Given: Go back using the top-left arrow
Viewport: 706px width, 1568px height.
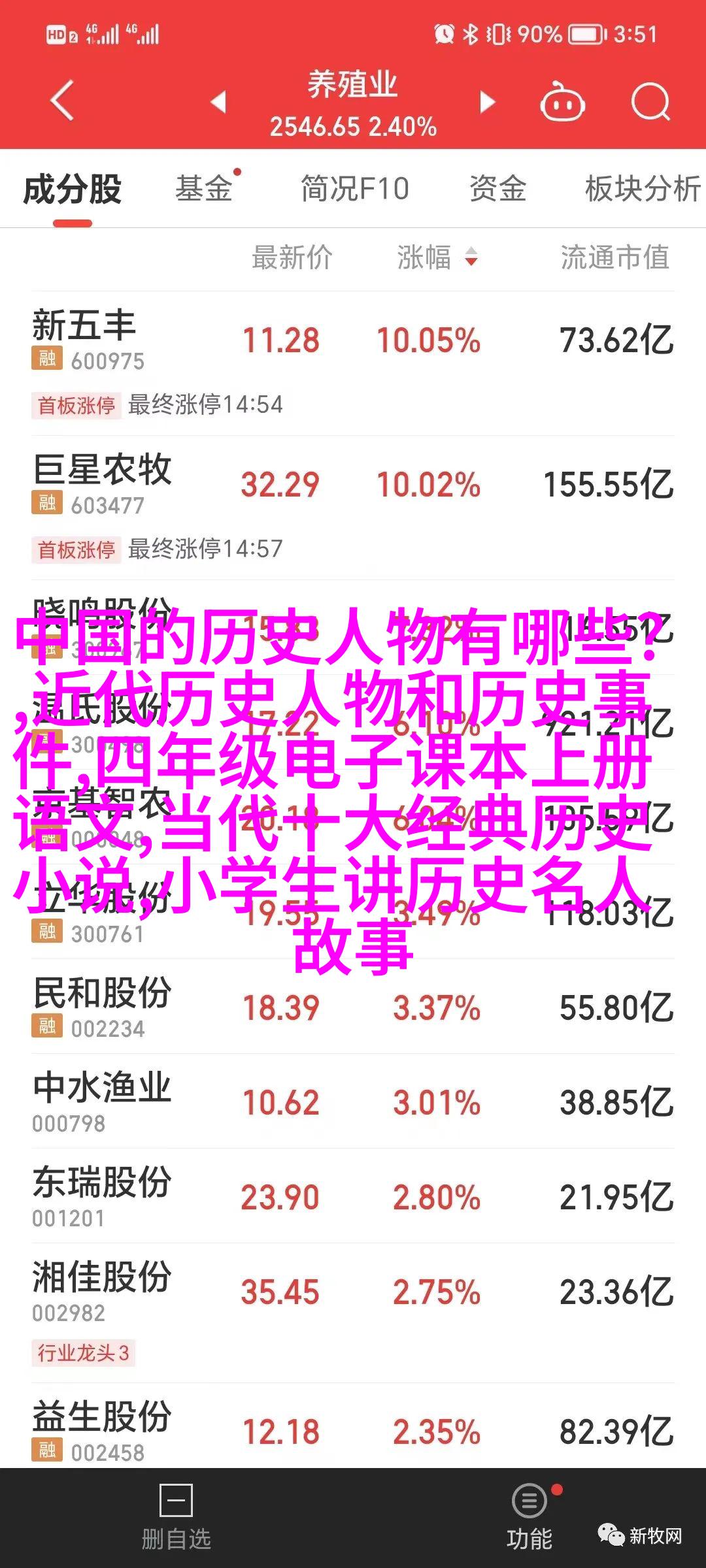Looking at the screenshot, I should (62, 101).
